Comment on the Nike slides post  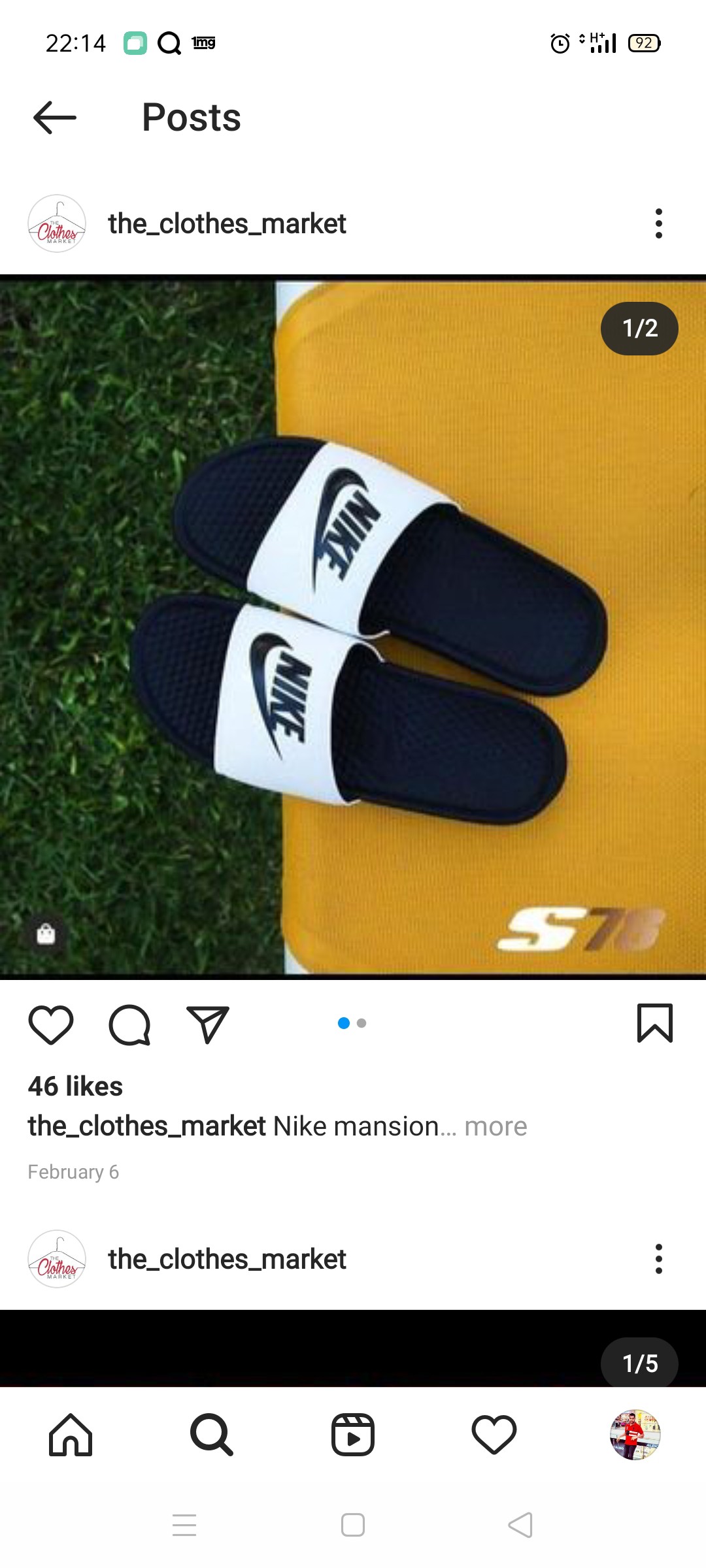click(x=129, y=1024)
